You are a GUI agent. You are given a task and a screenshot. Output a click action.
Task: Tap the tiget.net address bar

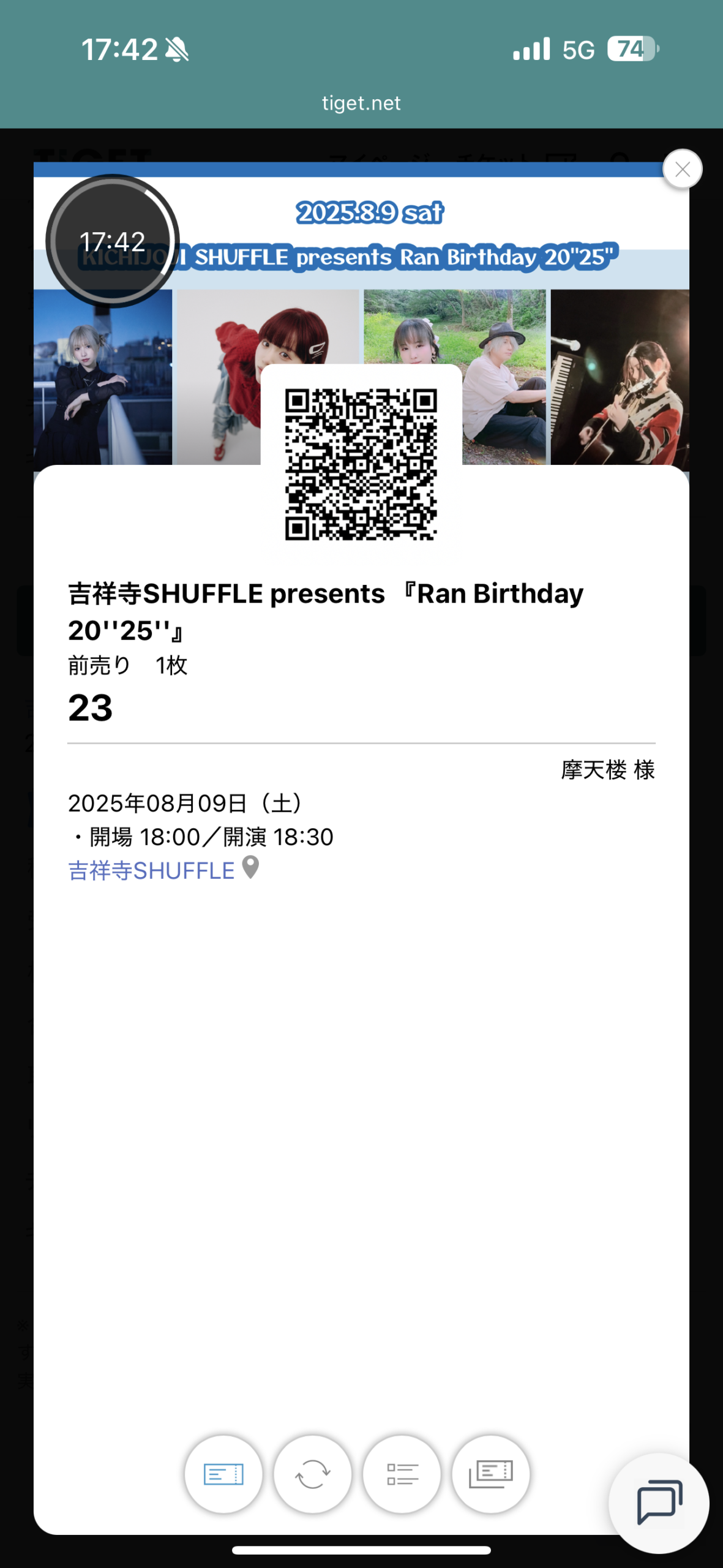pos(361,103)
